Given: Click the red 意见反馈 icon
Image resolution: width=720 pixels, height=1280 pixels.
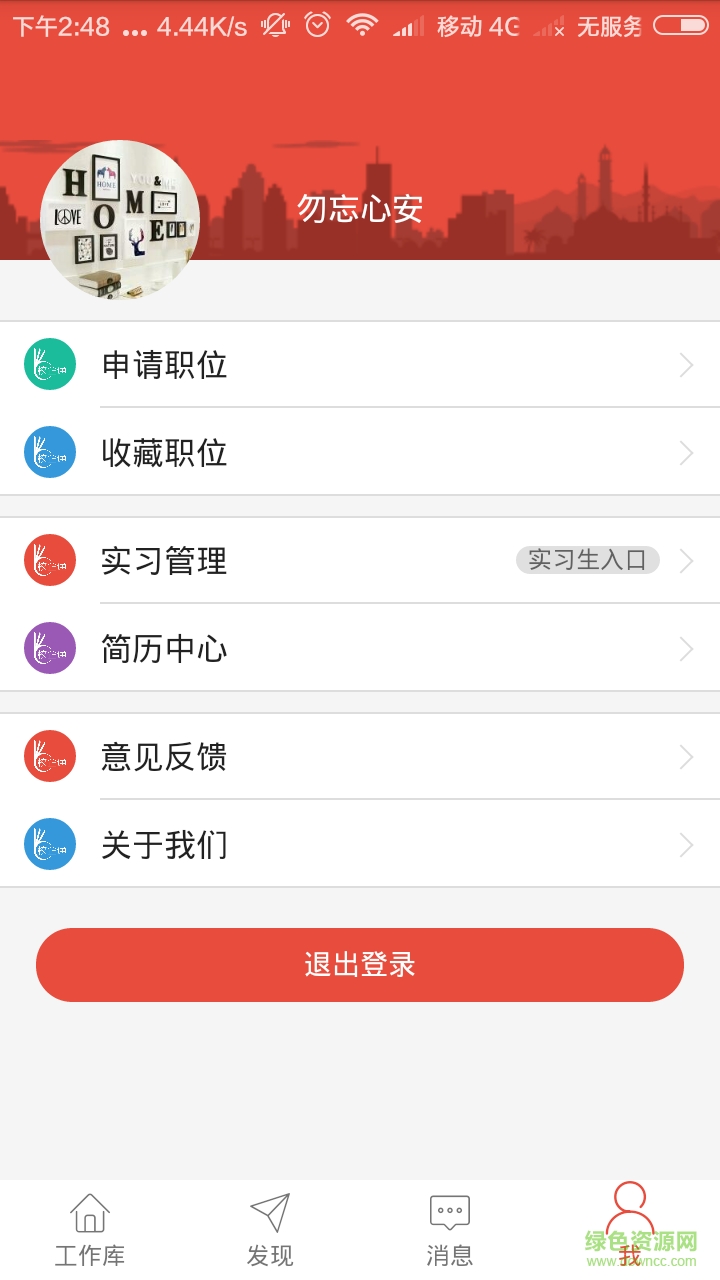Looking at the screenshot, I should pos(49,756).
